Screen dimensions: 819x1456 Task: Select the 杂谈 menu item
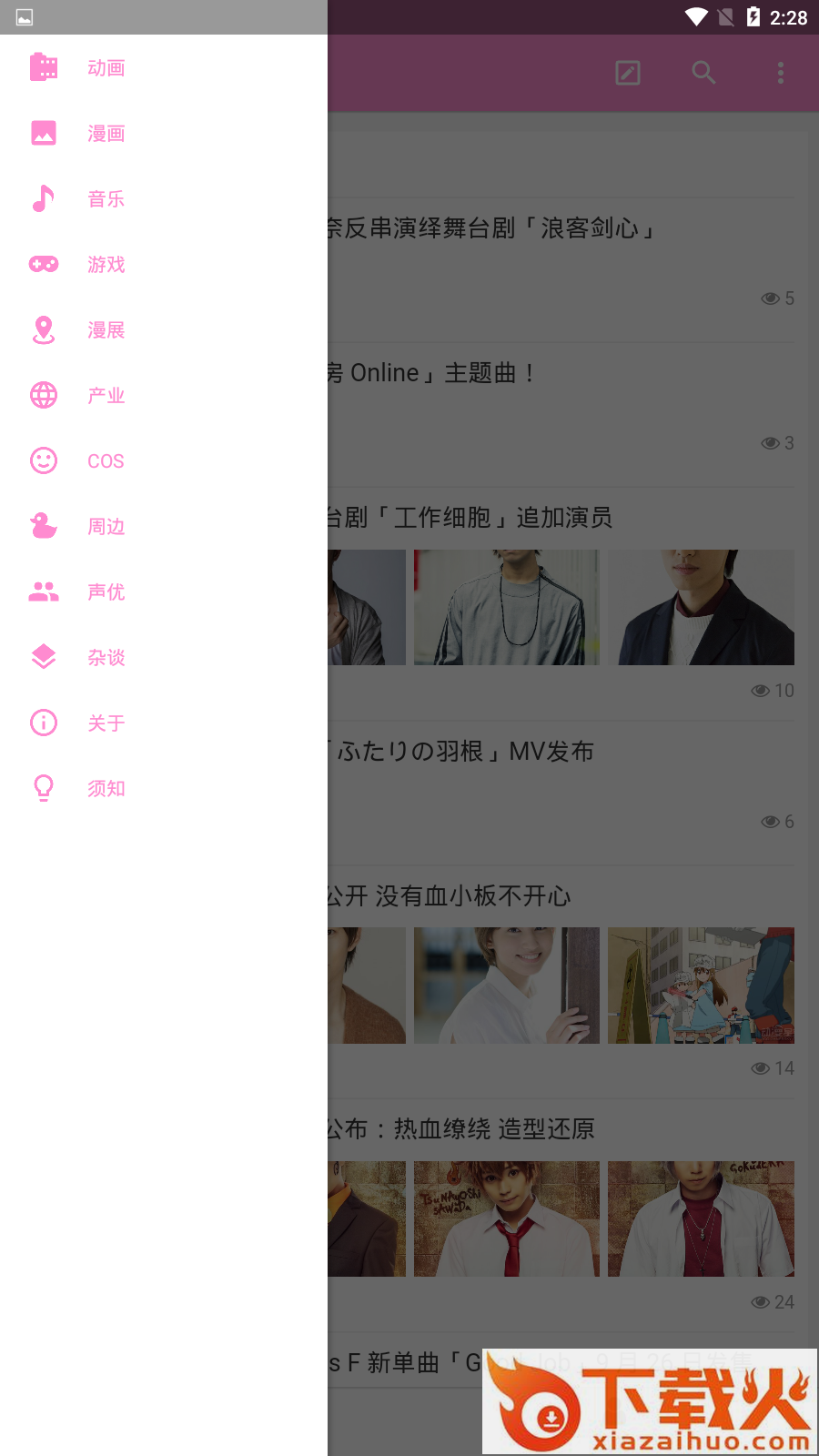click(x=106, y=658)
